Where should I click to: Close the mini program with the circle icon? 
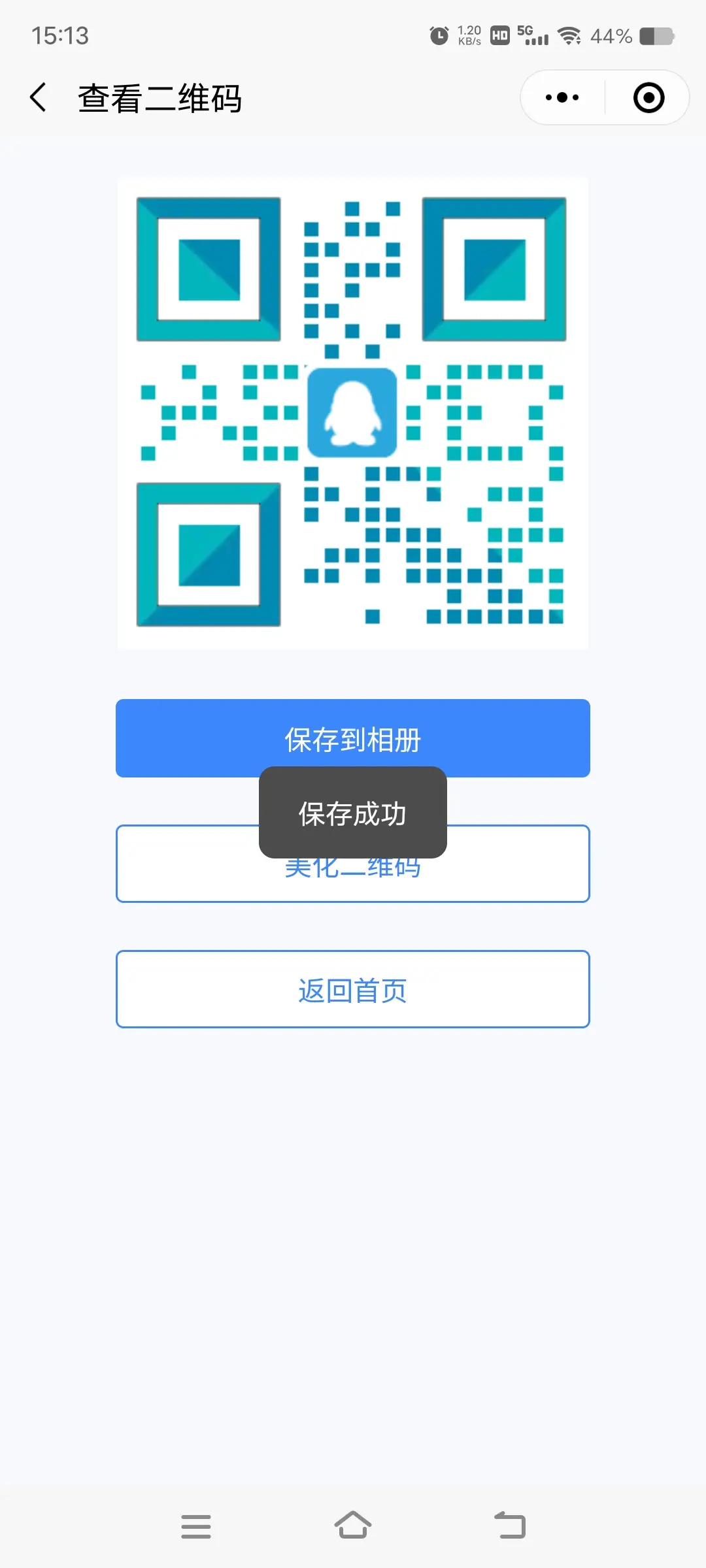tap(648, 98)
